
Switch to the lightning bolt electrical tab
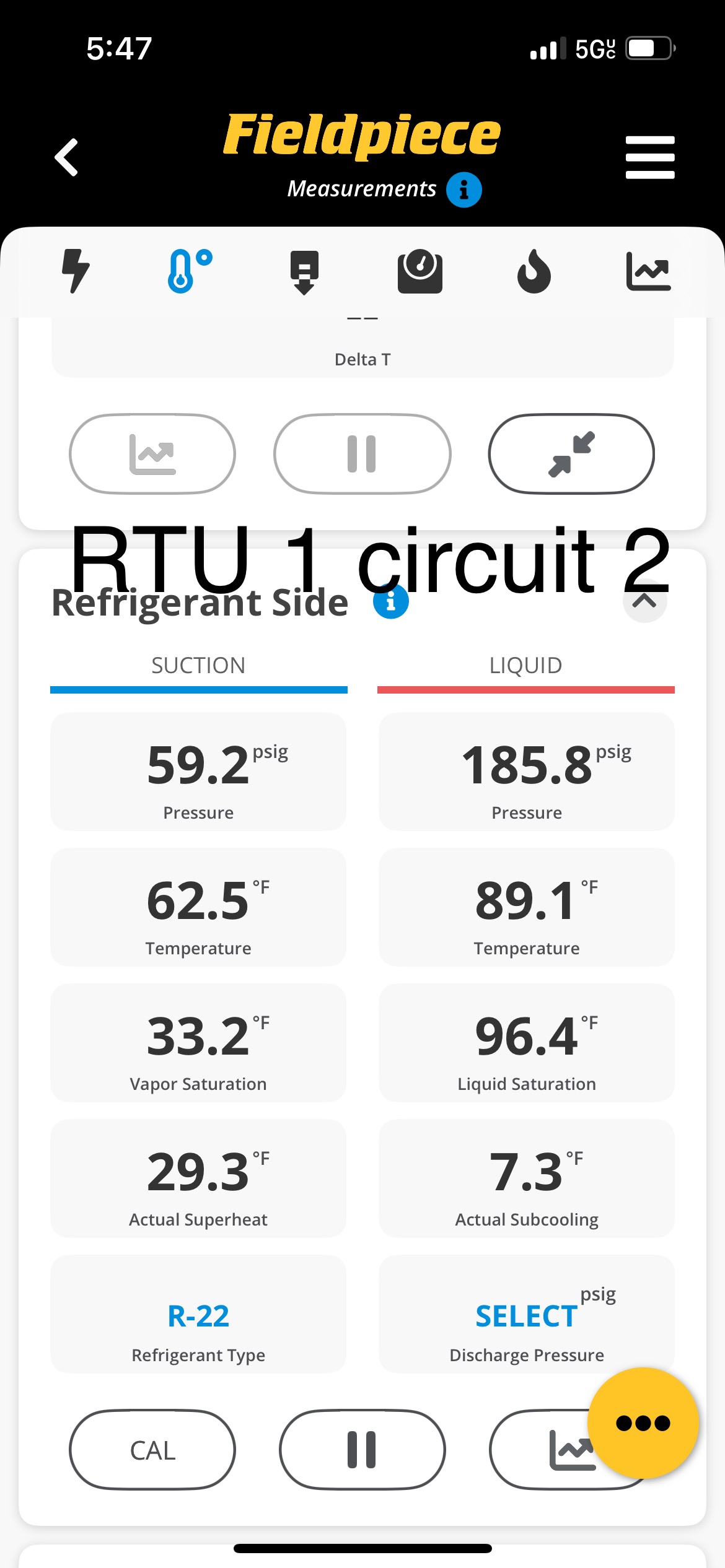76,271
